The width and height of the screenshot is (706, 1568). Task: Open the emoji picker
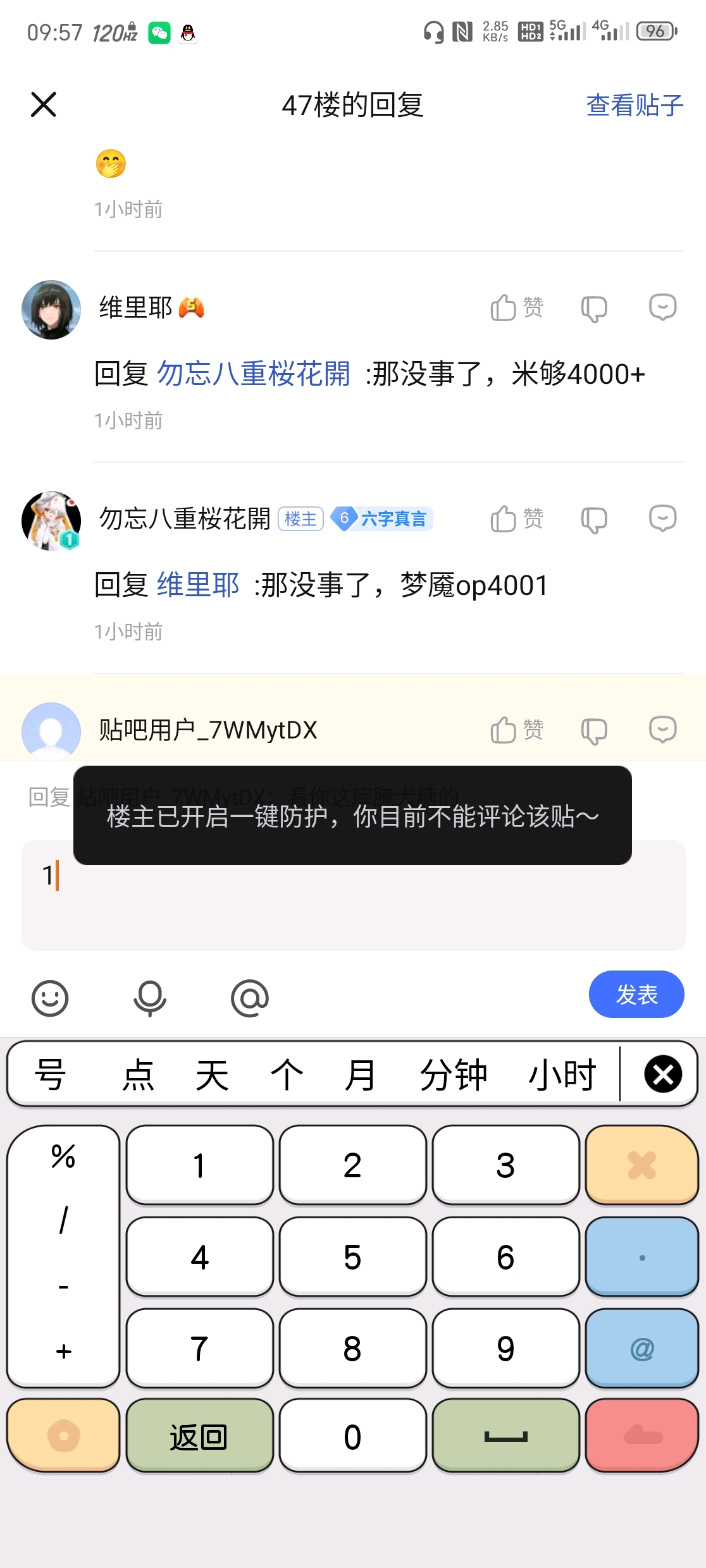pos(50,998)
